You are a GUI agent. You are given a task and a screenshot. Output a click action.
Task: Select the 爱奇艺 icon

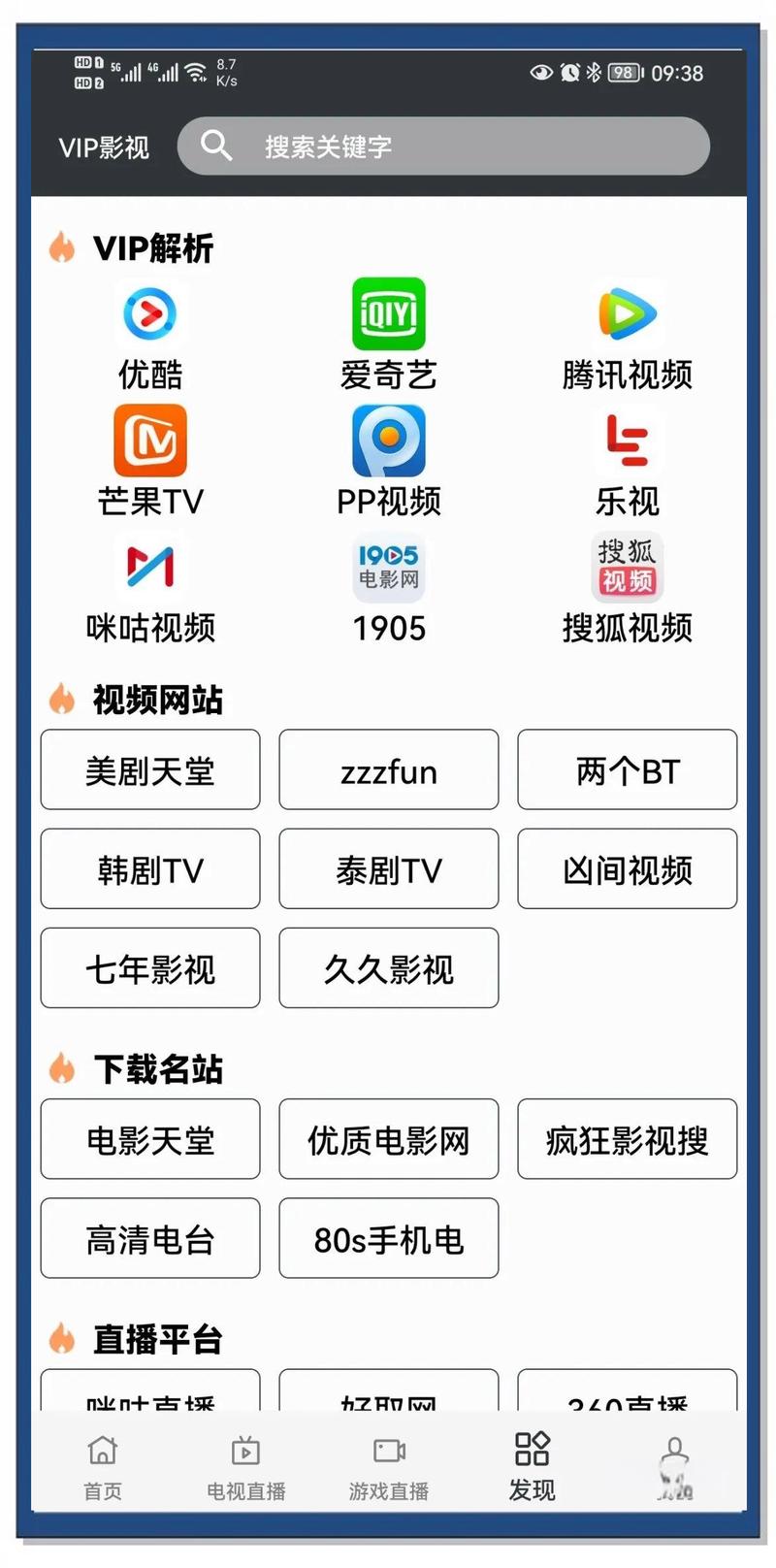pyautogui.click(x=388, y=314)
